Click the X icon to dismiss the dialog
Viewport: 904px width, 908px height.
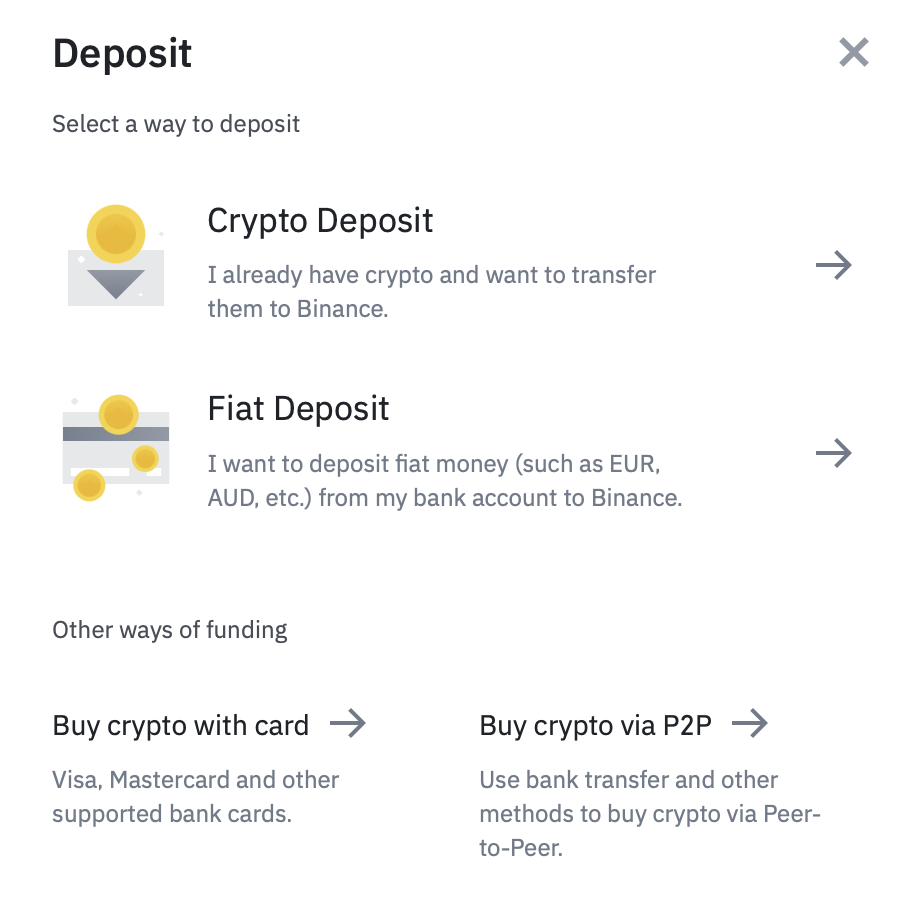pos(852,52)
